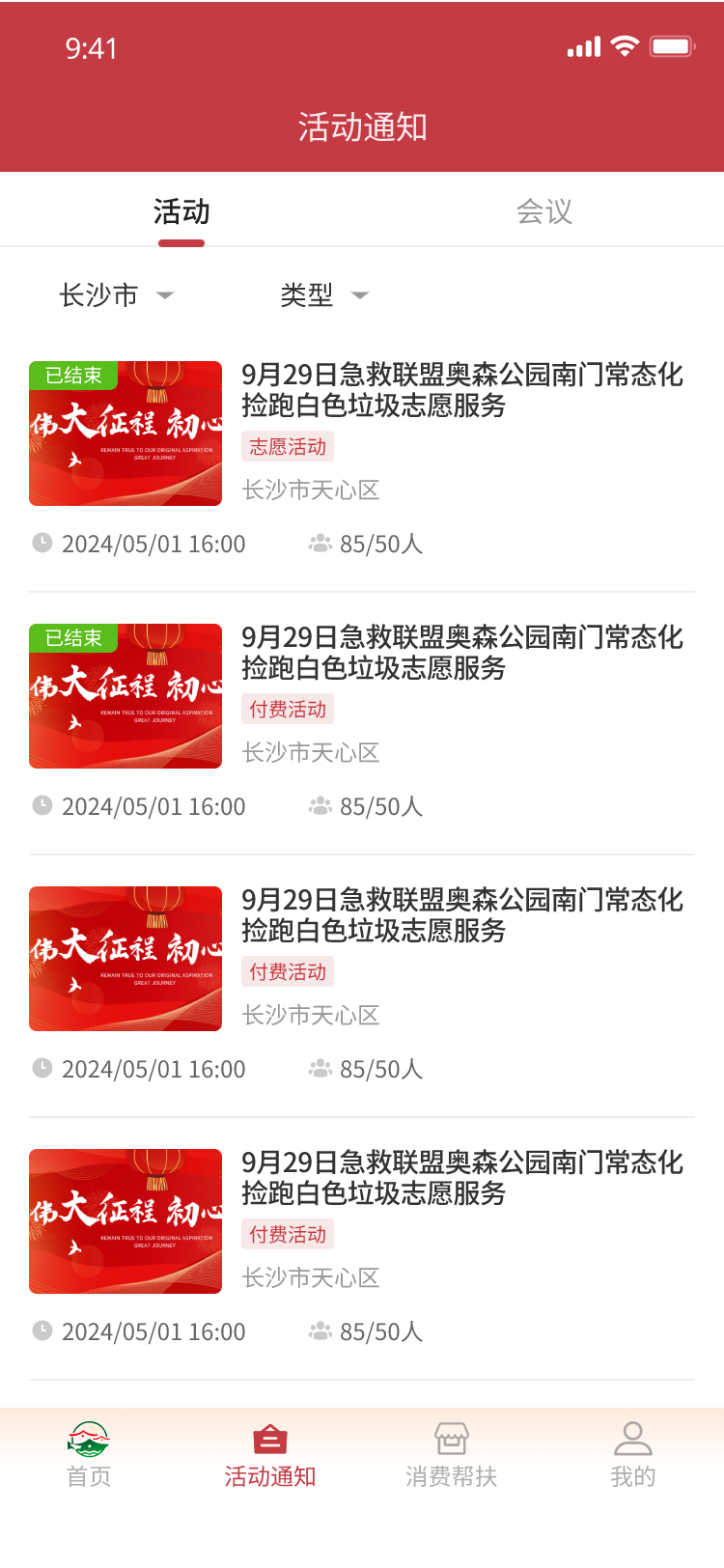Click the clock icon on the last activity entry
Screen dimensions: 724x1568
(x=42, y=1331)
